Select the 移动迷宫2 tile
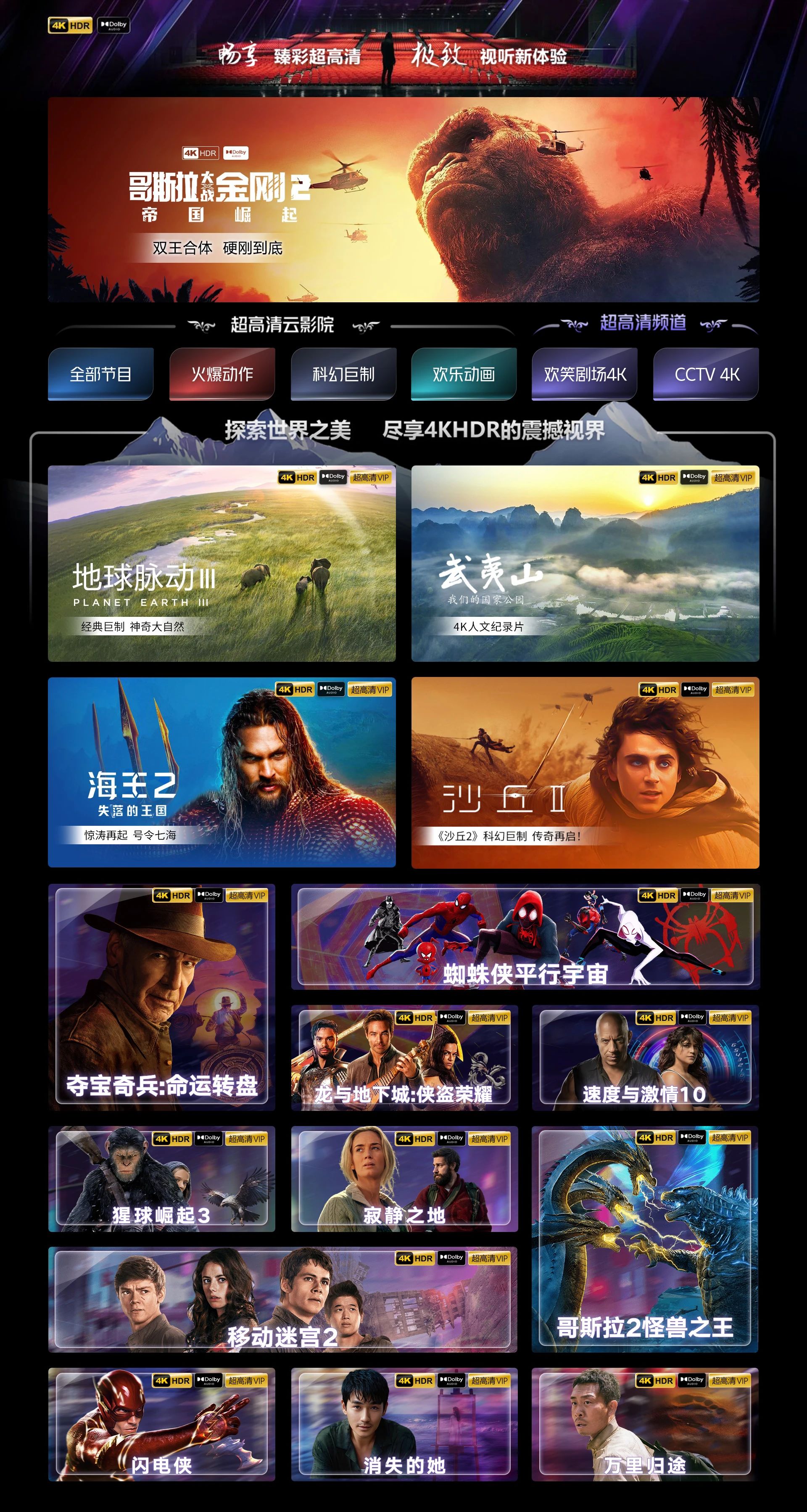Viewport: 807px width, 1512px height. pos(282,1300)
